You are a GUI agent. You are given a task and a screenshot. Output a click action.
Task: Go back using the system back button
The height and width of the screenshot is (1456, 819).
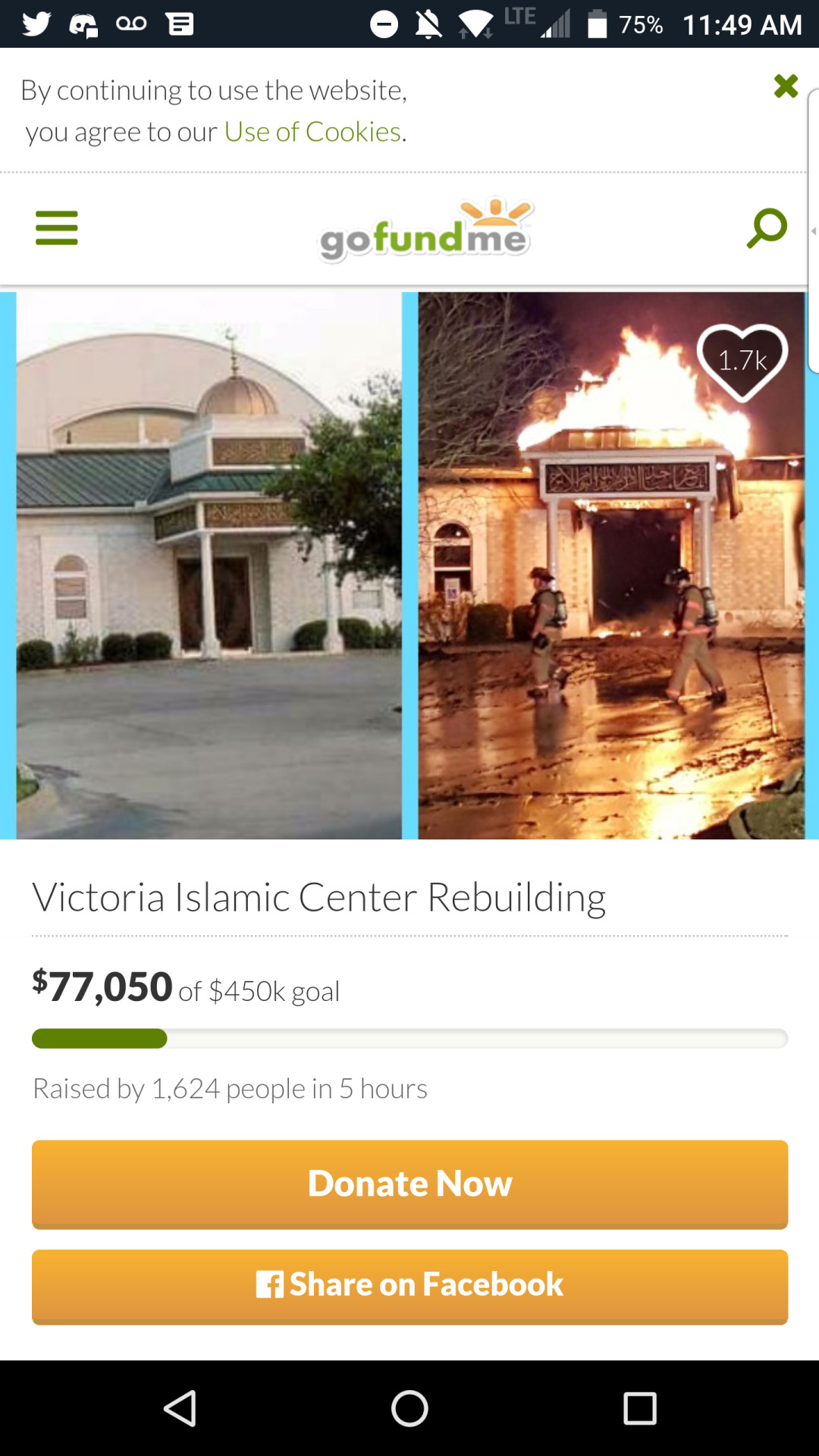pos(180,1408)
